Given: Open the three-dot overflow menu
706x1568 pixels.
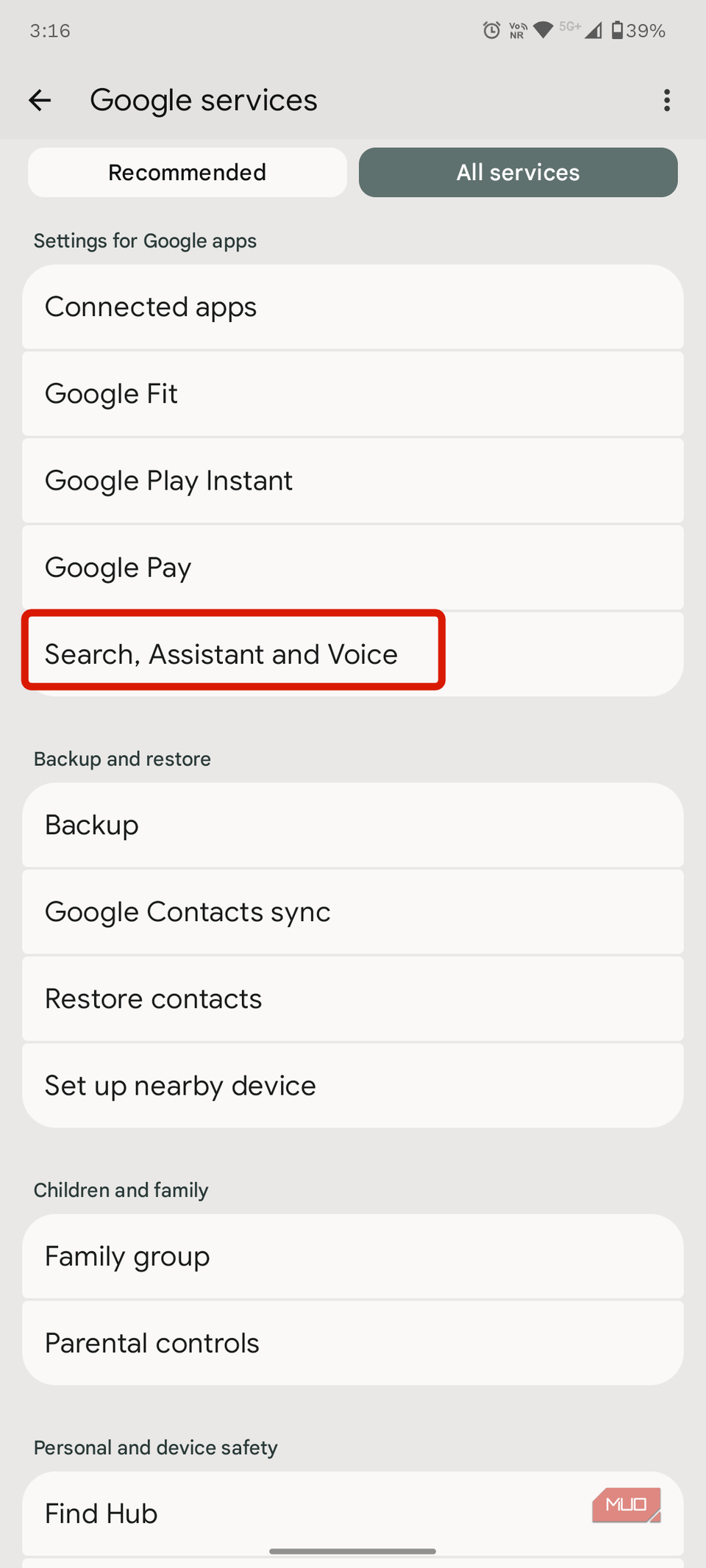Looking at the screenshot, I should click(666, 100).
